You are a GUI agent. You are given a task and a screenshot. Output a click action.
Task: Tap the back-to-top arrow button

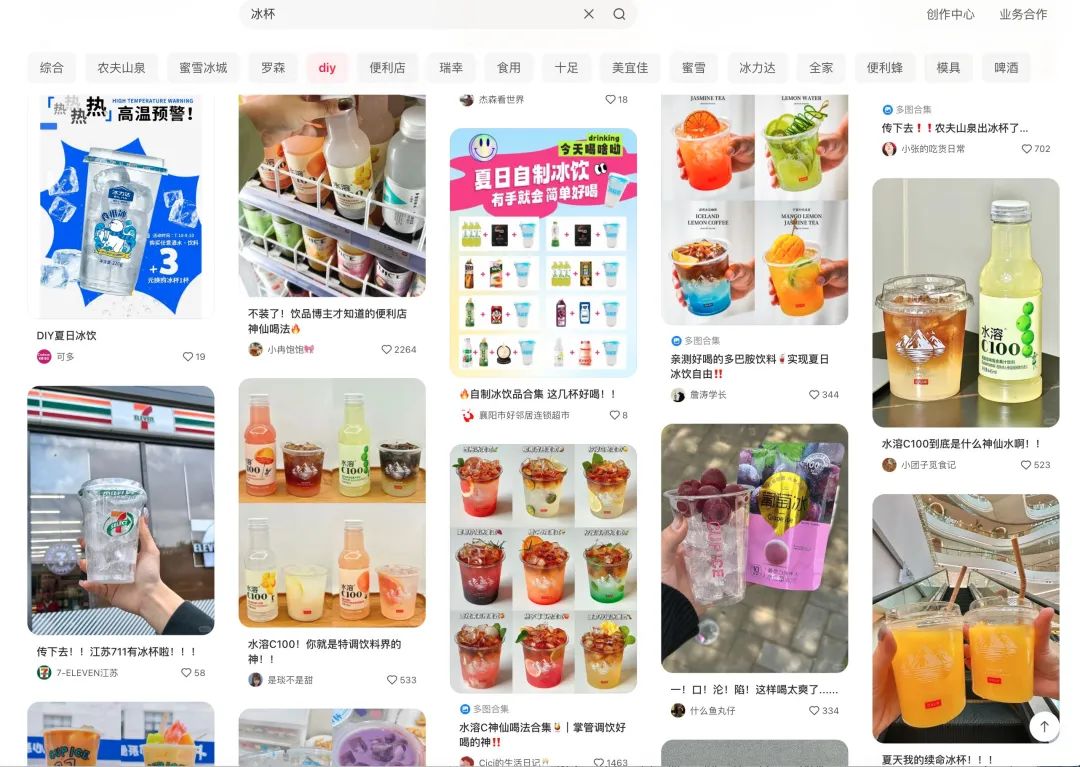tap(1044, 727)
